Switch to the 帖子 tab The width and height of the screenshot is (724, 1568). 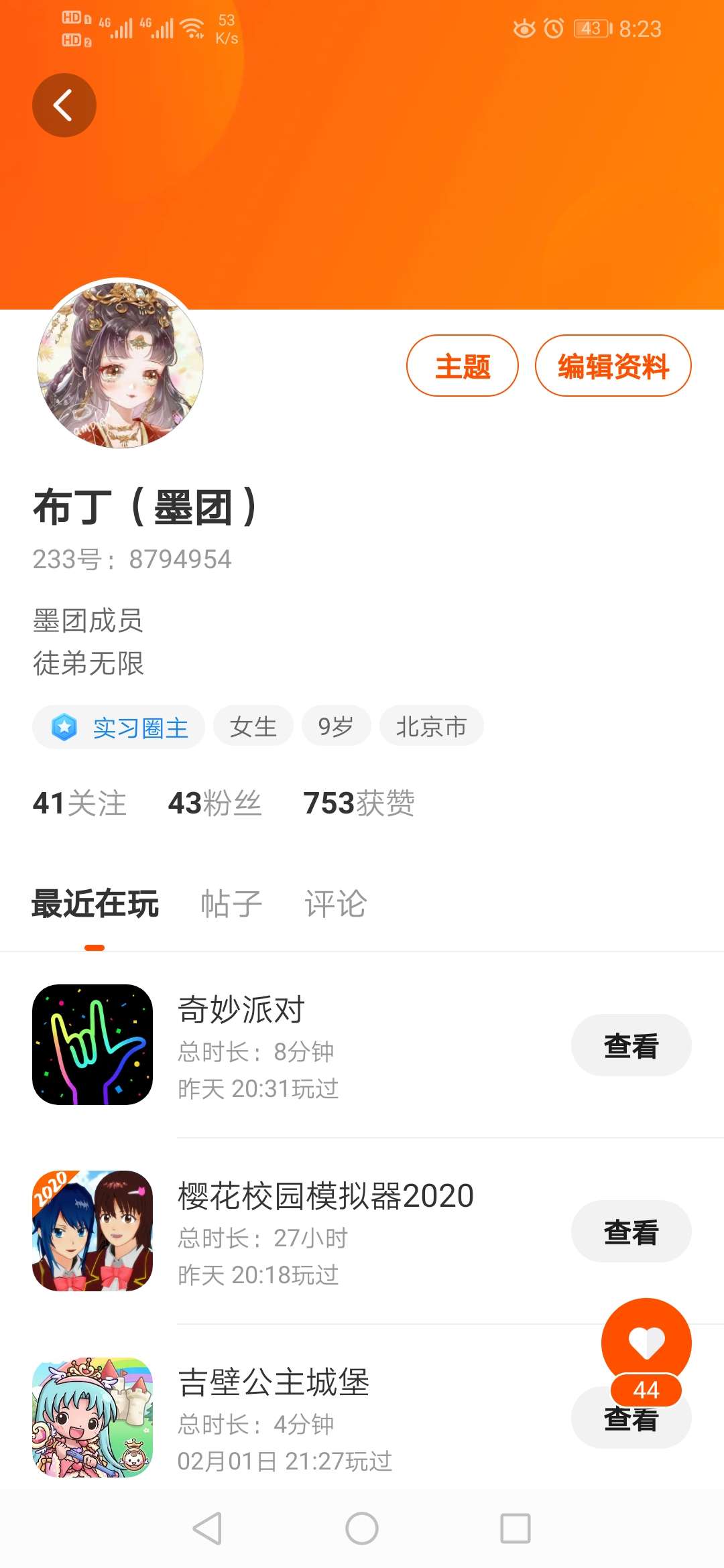pos(231,903)
